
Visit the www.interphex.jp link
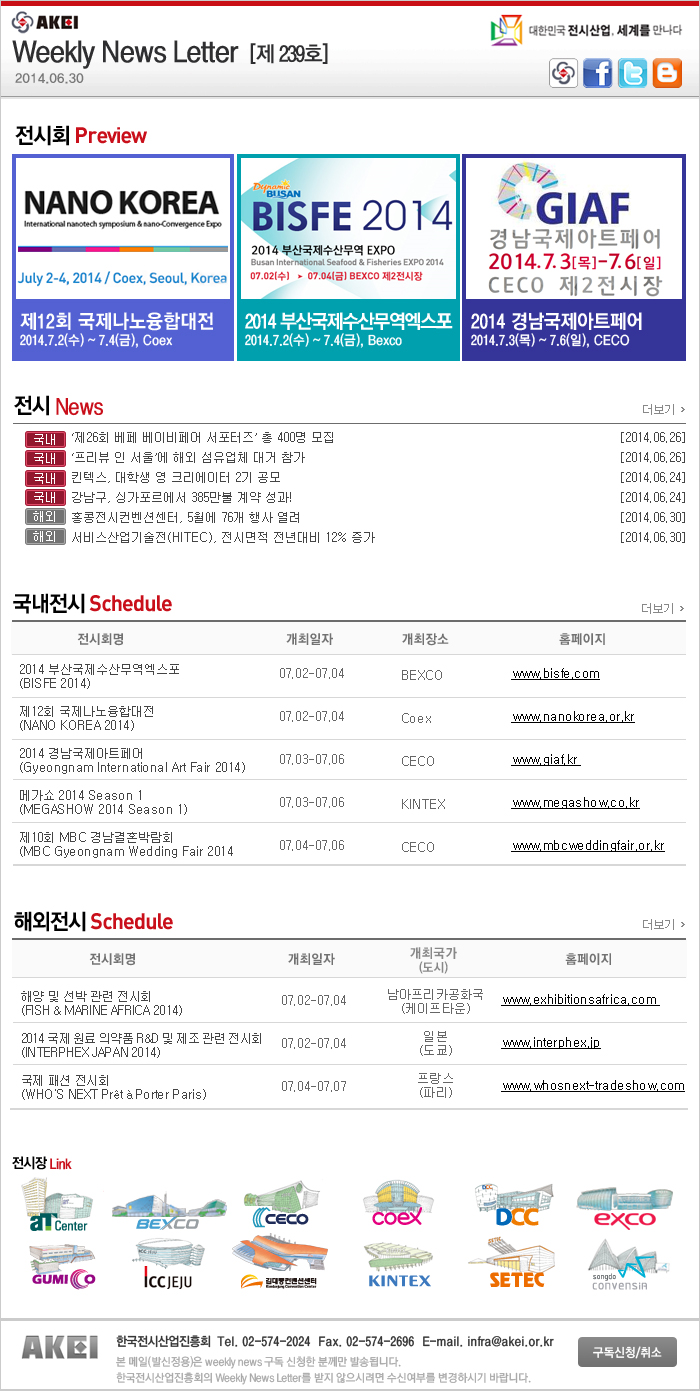(550, 1042)
